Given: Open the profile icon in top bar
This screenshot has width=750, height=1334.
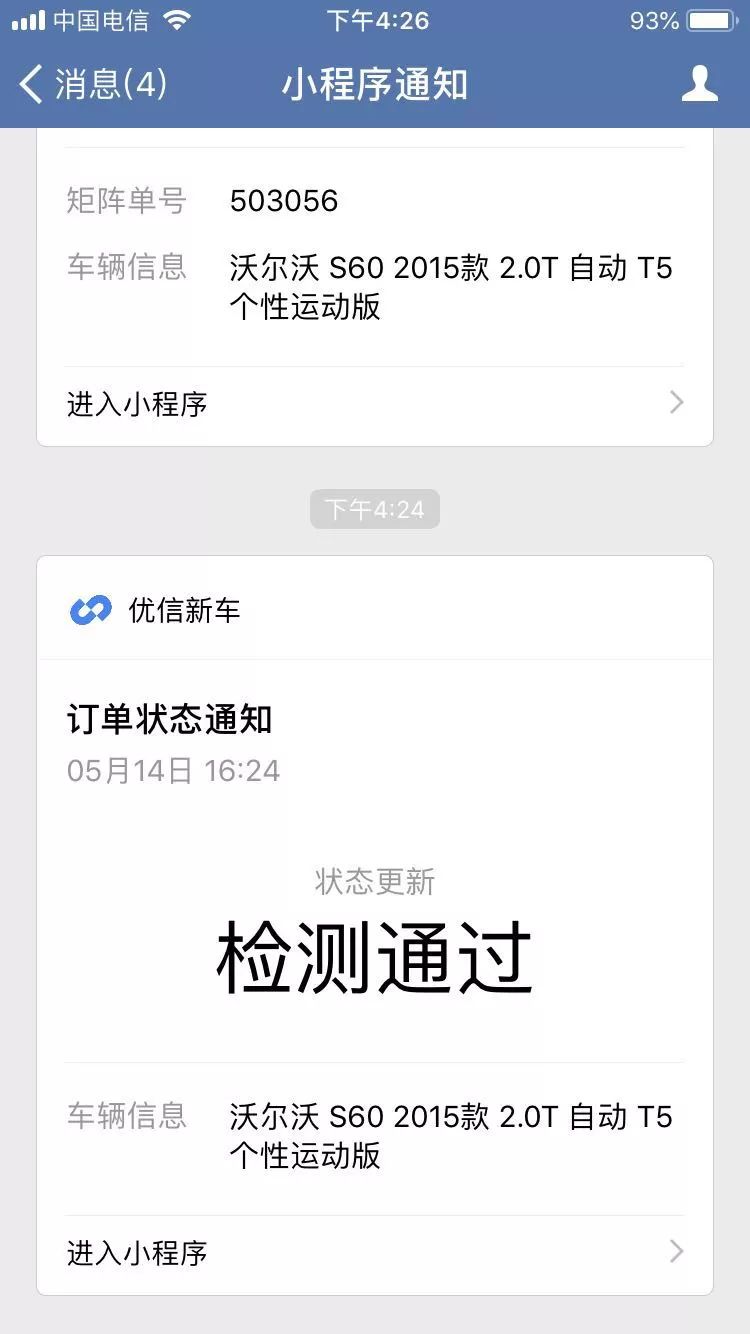Looking at the screenshot, I should point(700,84).
